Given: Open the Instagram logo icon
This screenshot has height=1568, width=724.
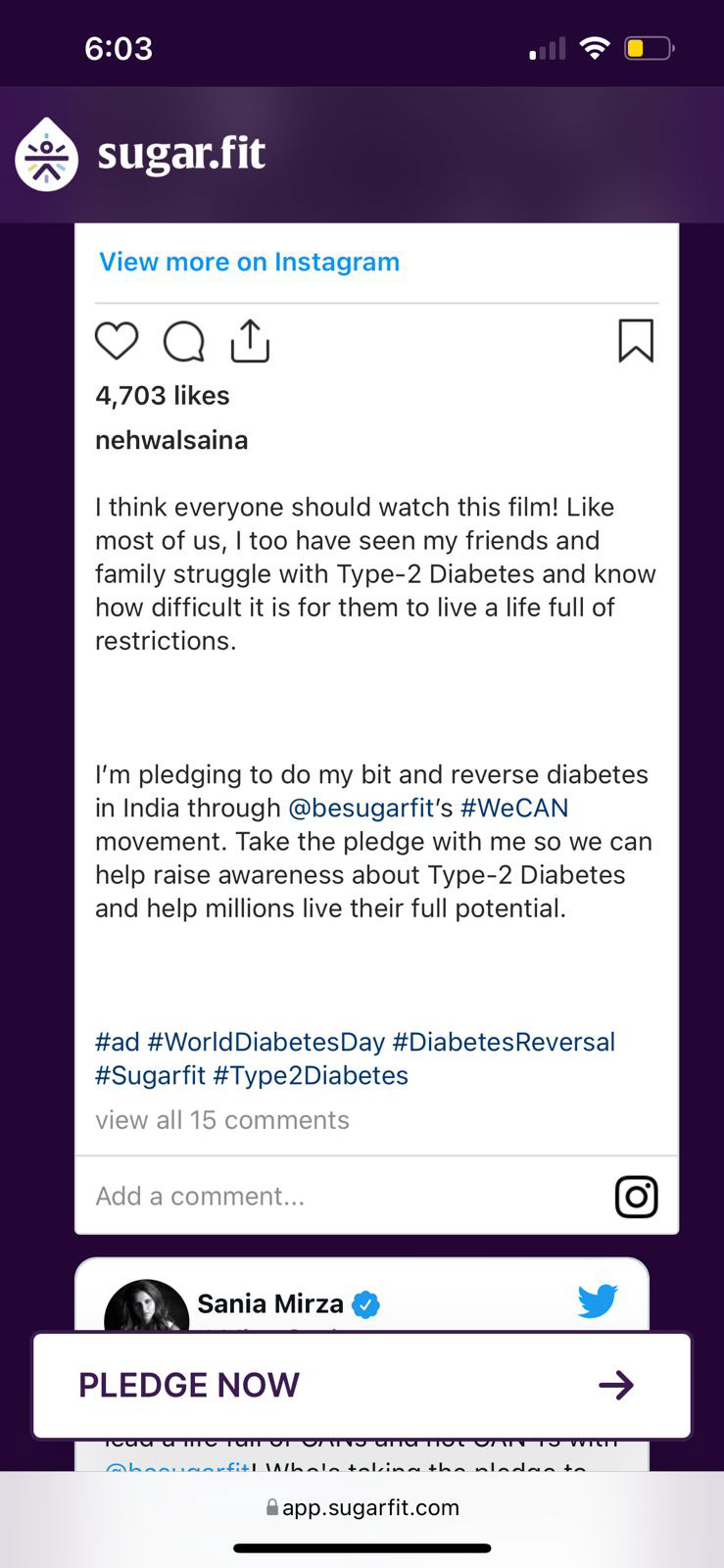Looking at the screenshot, I should (x=636, y=1197).
